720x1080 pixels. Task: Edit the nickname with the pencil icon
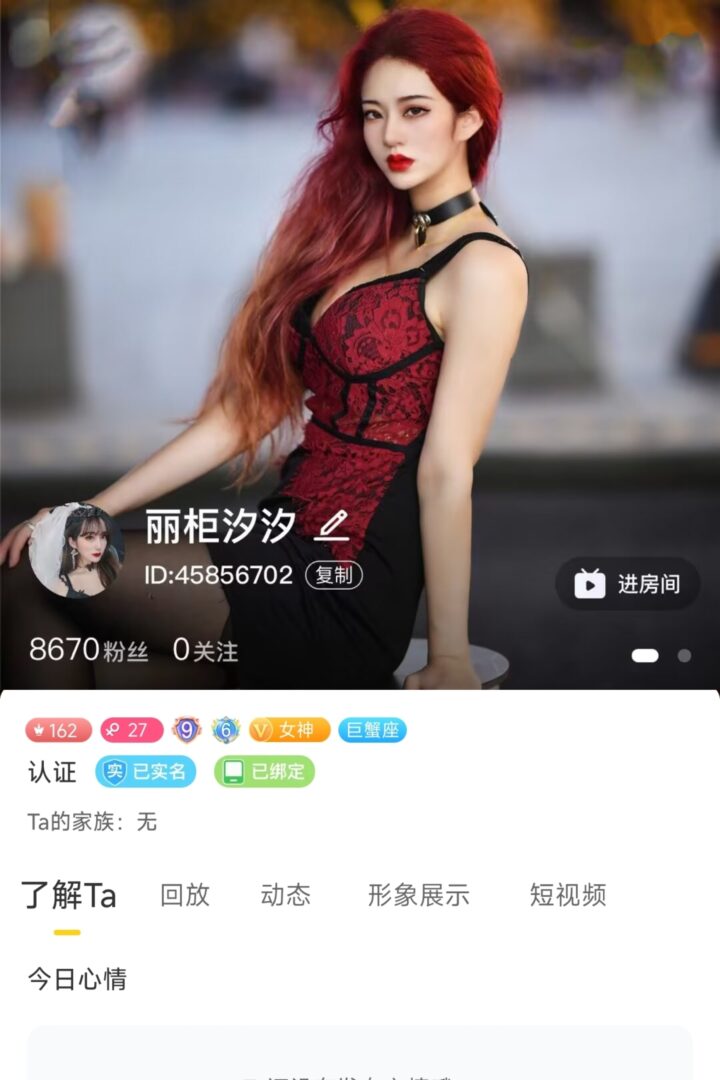click(332, 526)
